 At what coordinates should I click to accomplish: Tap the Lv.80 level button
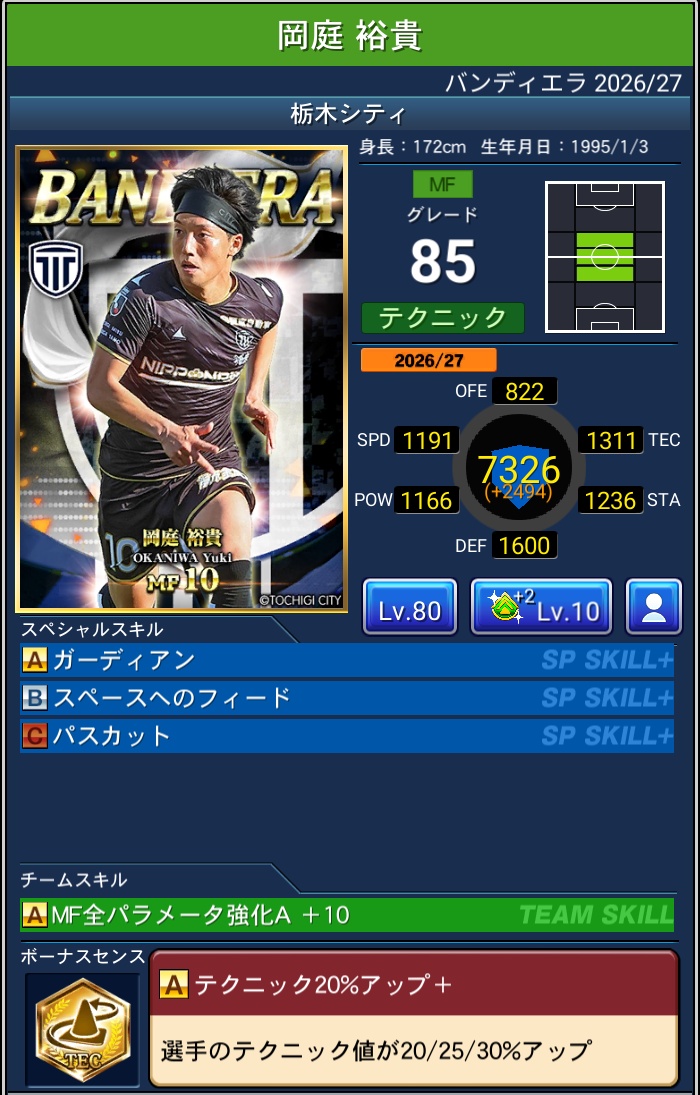pos(409,607)
